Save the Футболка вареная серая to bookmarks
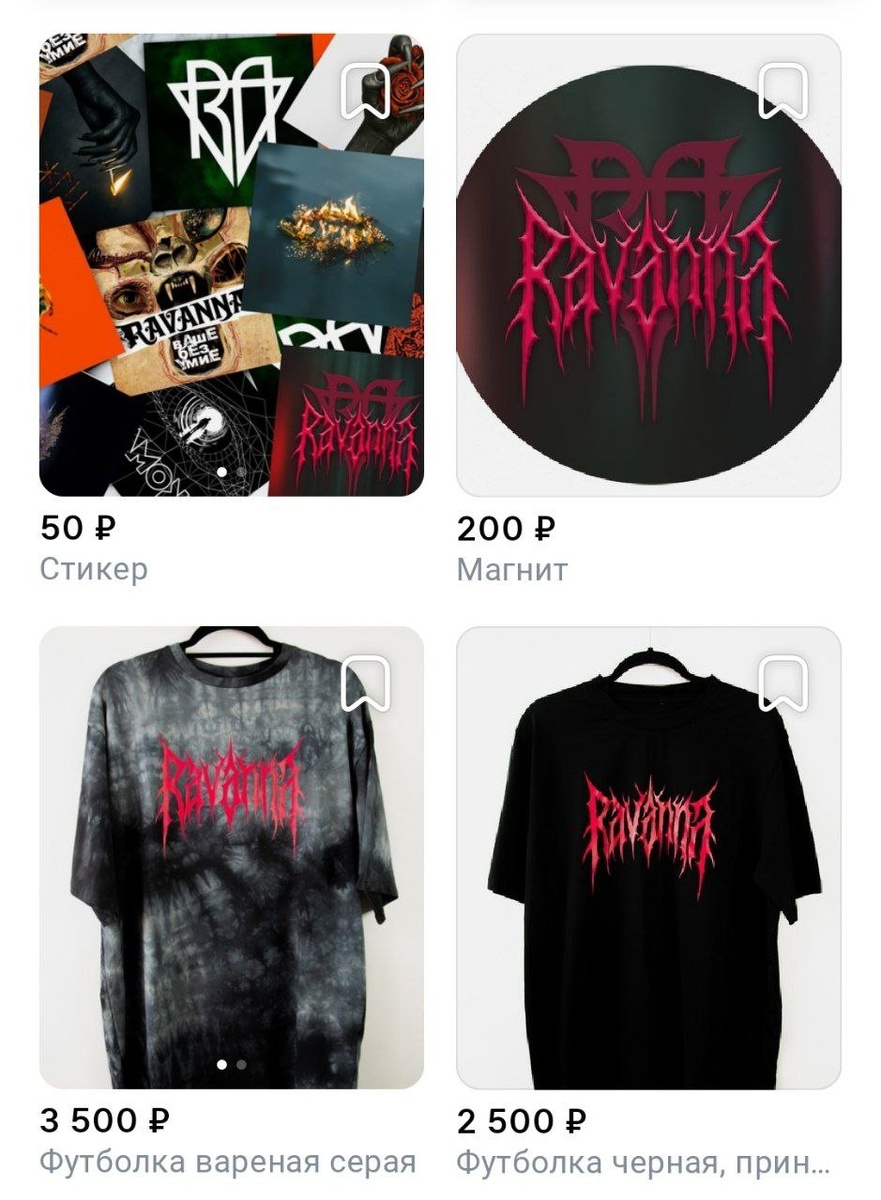 coord(366,684)
